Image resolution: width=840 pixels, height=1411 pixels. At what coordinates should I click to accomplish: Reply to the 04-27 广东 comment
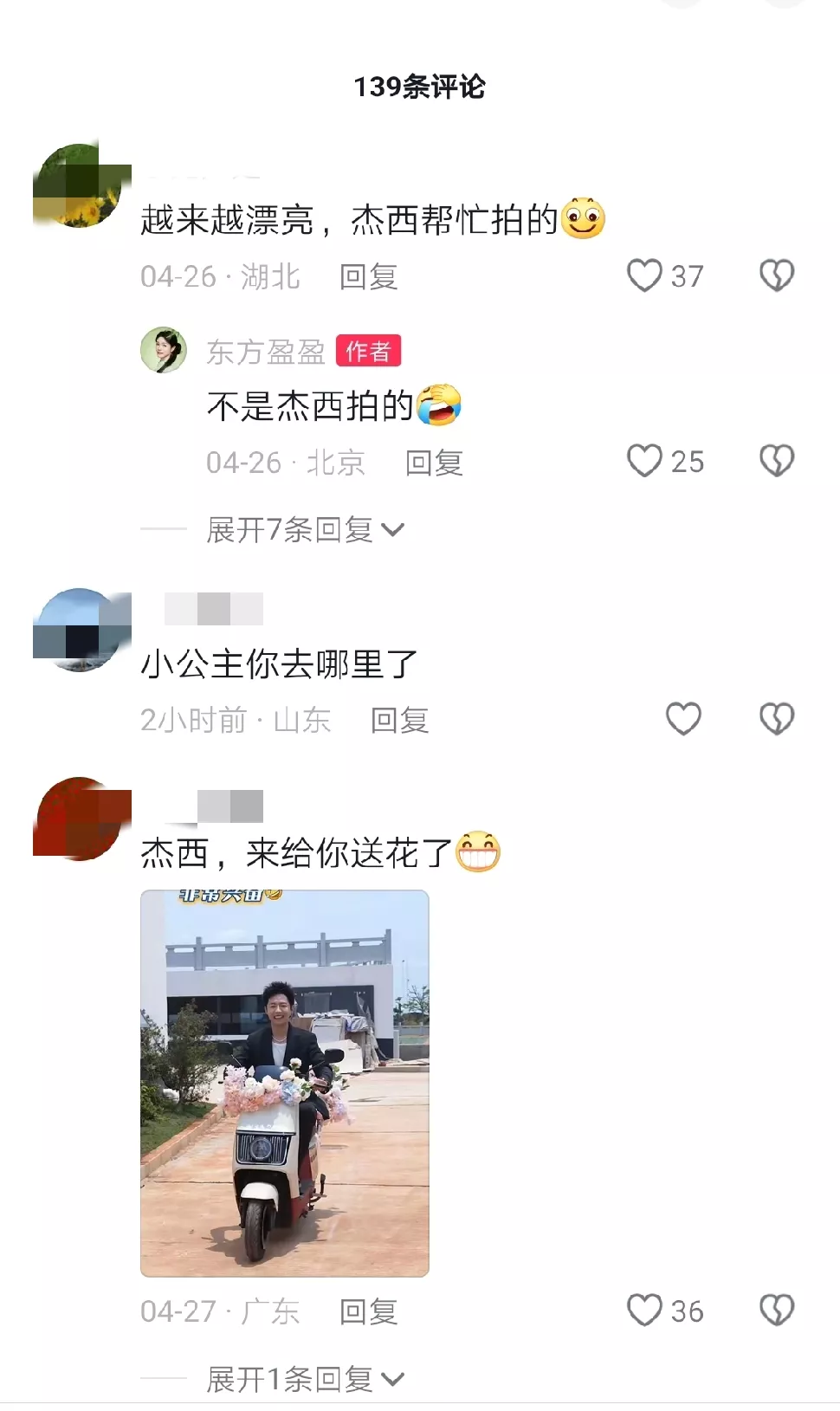[368, 1312]
